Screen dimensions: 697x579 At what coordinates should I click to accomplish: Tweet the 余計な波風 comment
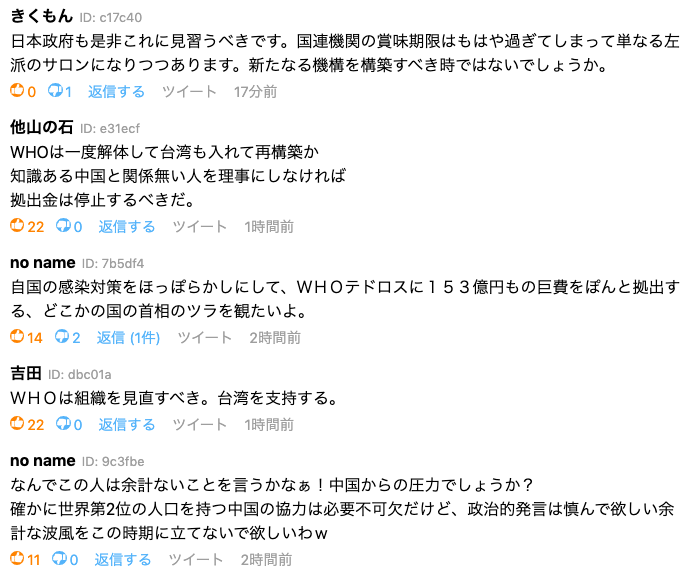196,559
